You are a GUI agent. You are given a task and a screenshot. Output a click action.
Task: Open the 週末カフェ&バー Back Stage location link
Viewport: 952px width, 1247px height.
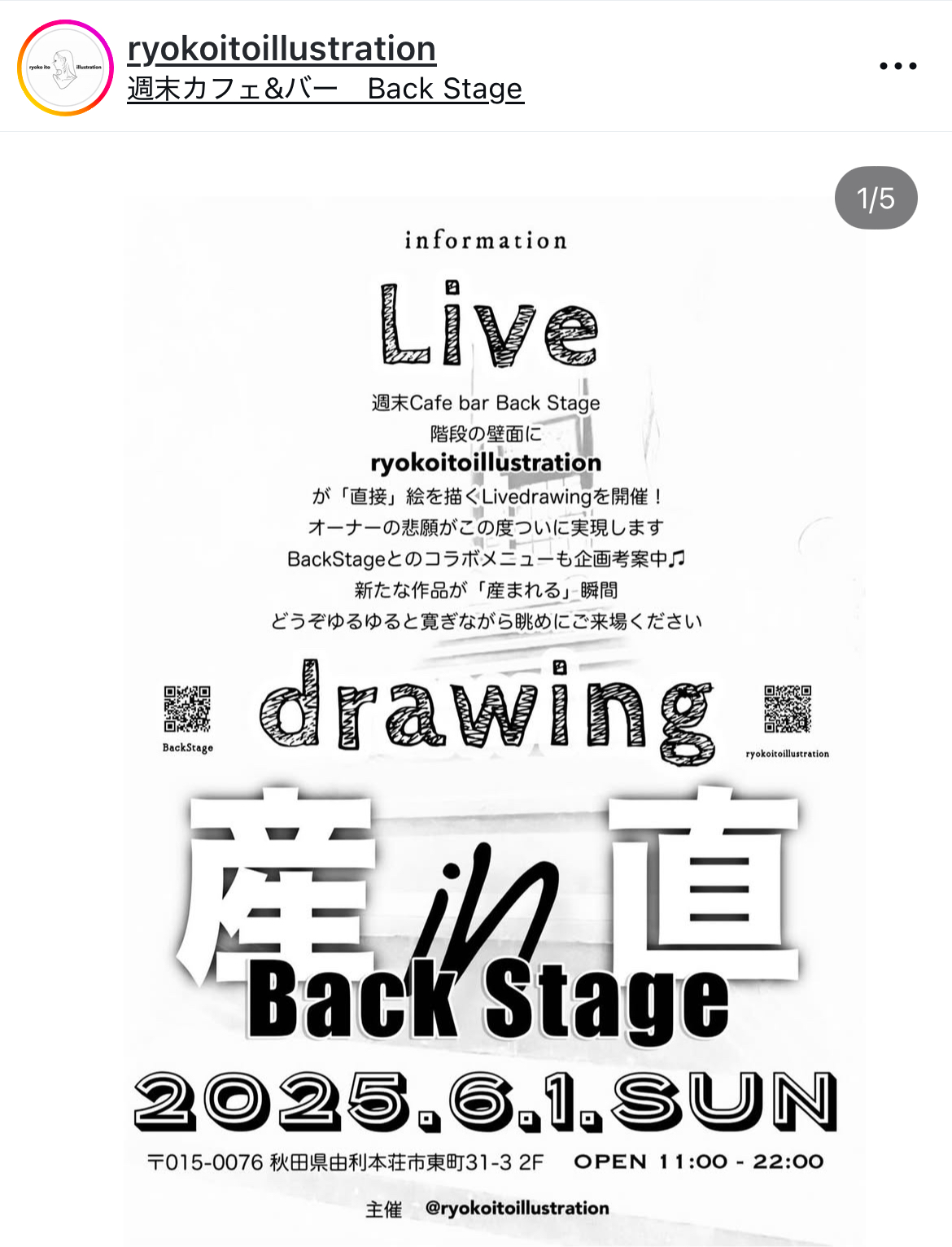(x=325, y=88)
